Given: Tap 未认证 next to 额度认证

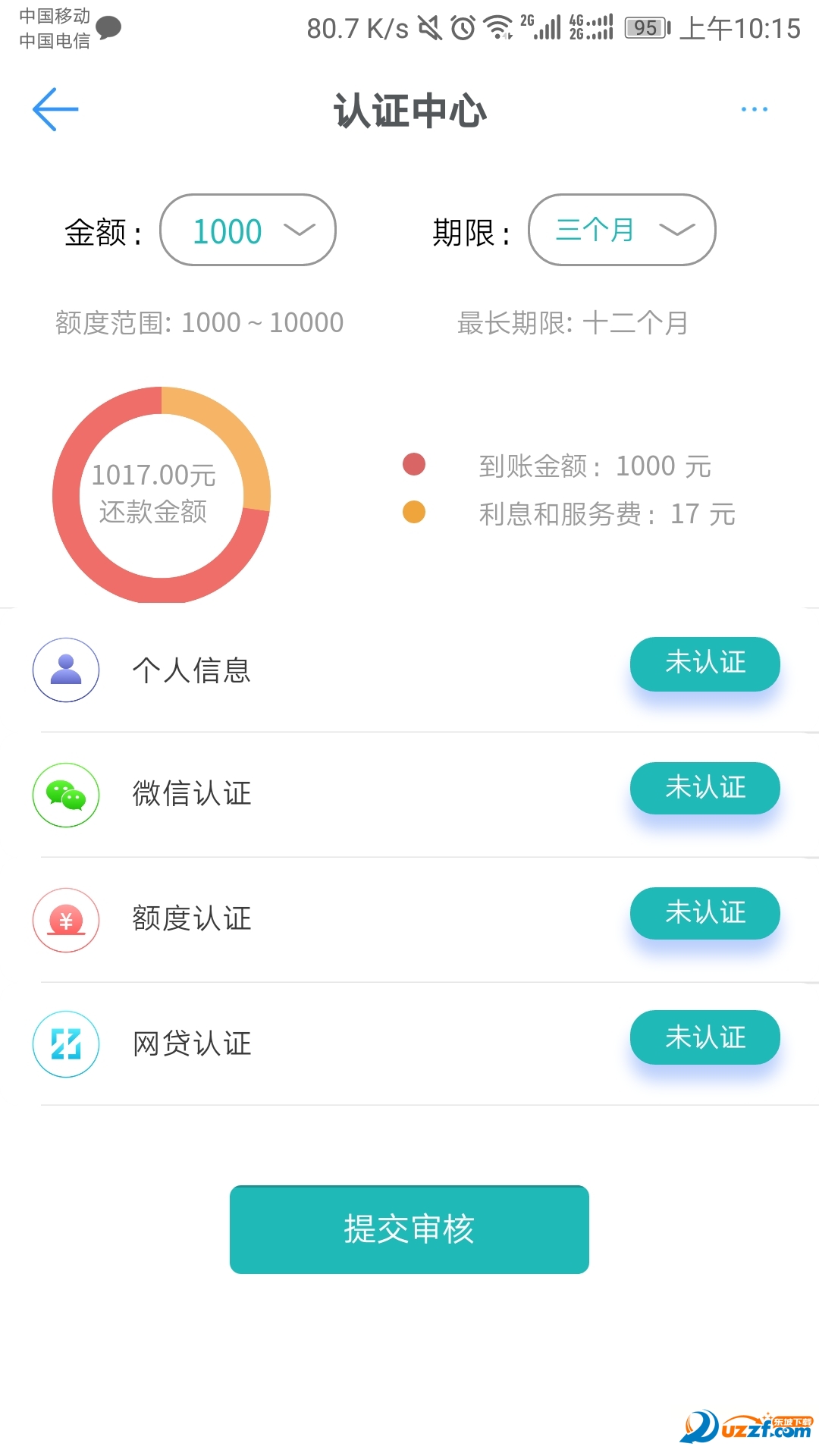Looking at the screenshot, I should pos(704,913).
